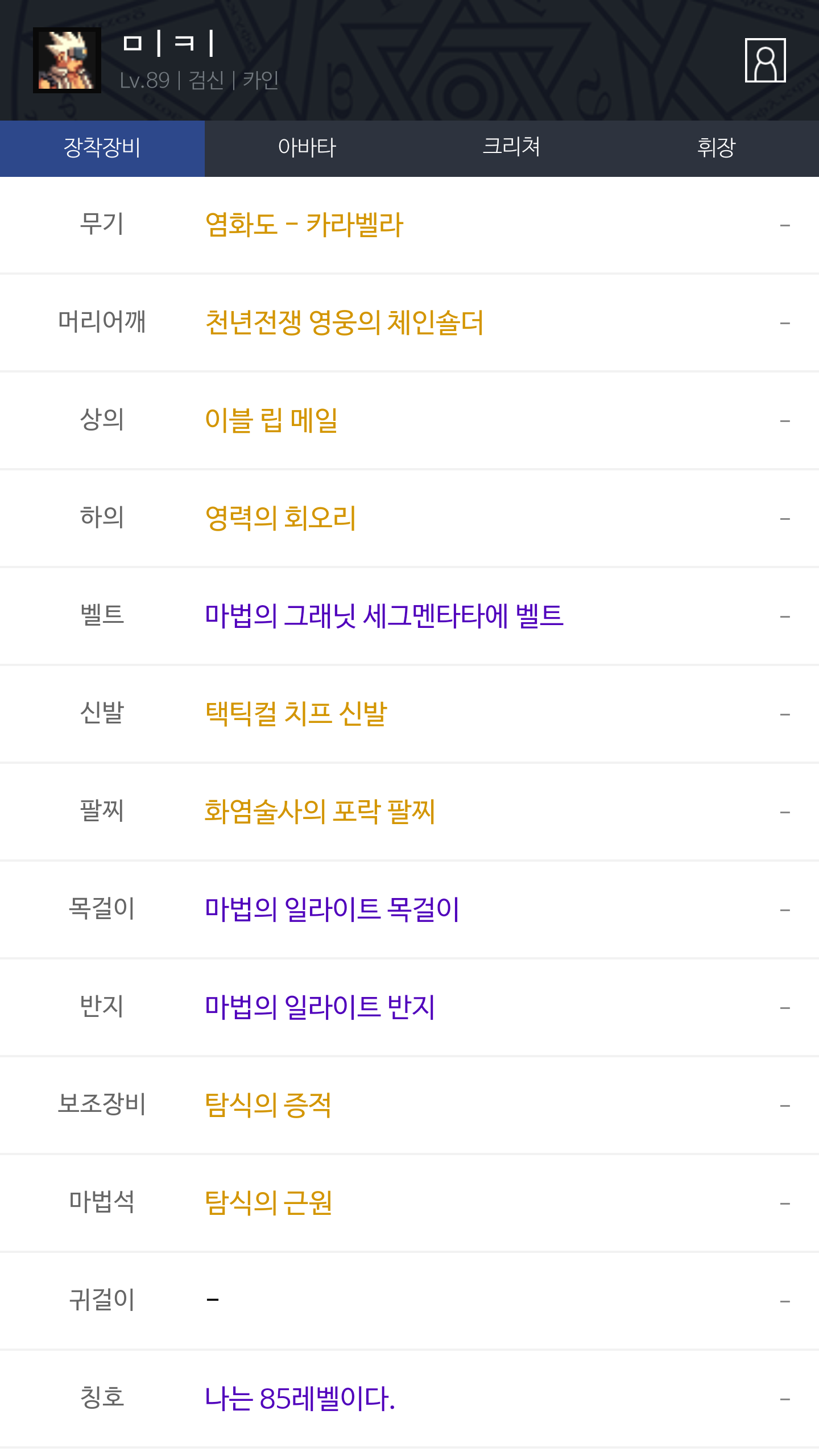
Task: Check the title 나는 85레벨이다.
Action: 300,1399
